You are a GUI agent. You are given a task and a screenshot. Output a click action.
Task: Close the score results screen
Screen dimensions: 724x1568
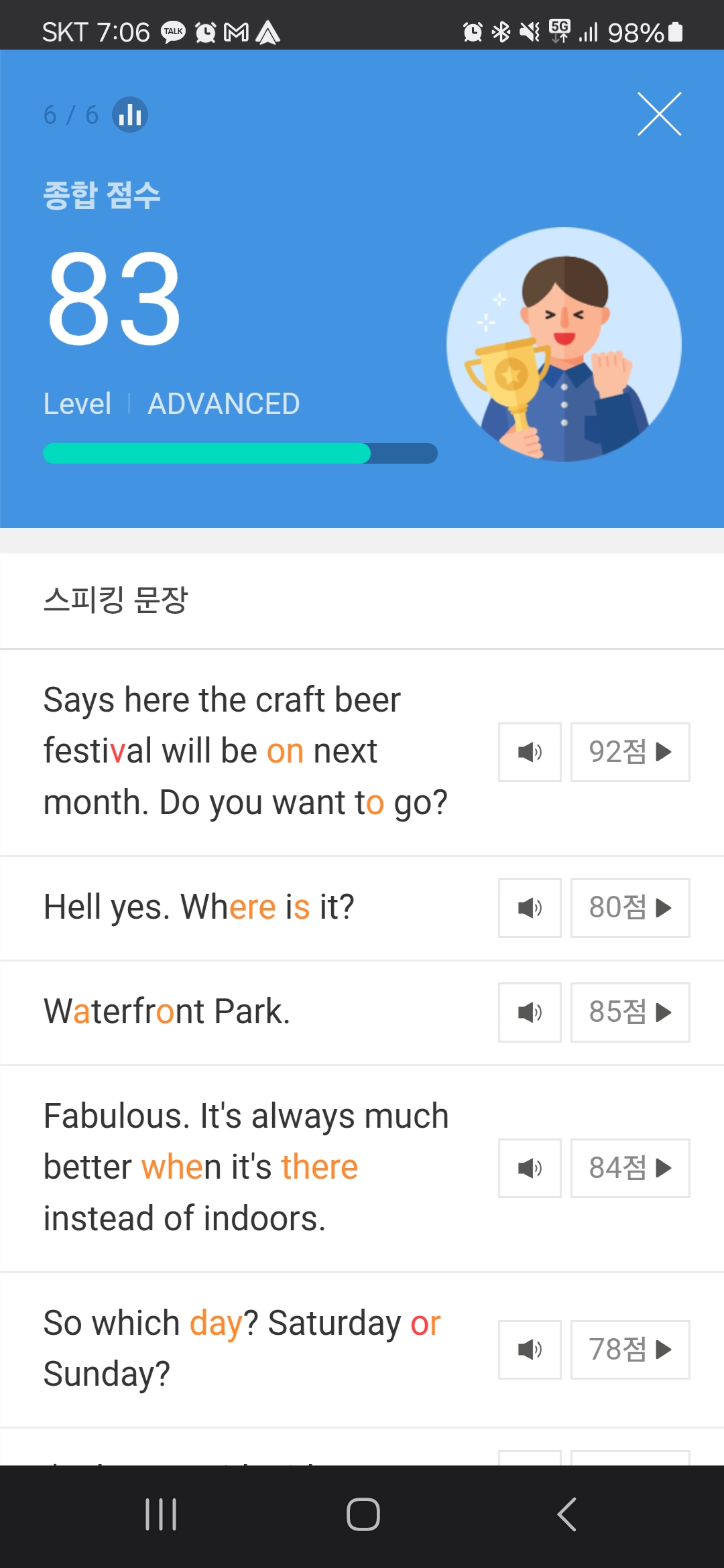(x=659, y=114)
